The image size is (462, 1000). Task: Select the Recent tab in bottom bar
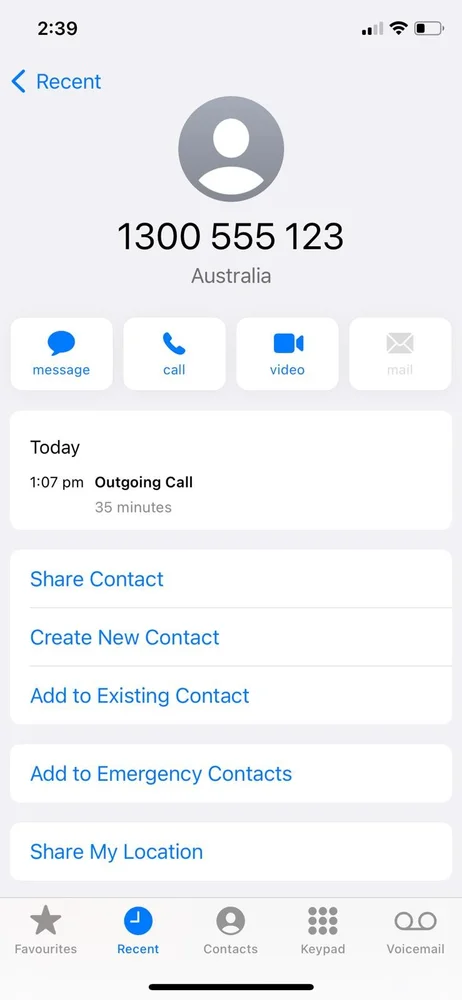coord(138,931)
